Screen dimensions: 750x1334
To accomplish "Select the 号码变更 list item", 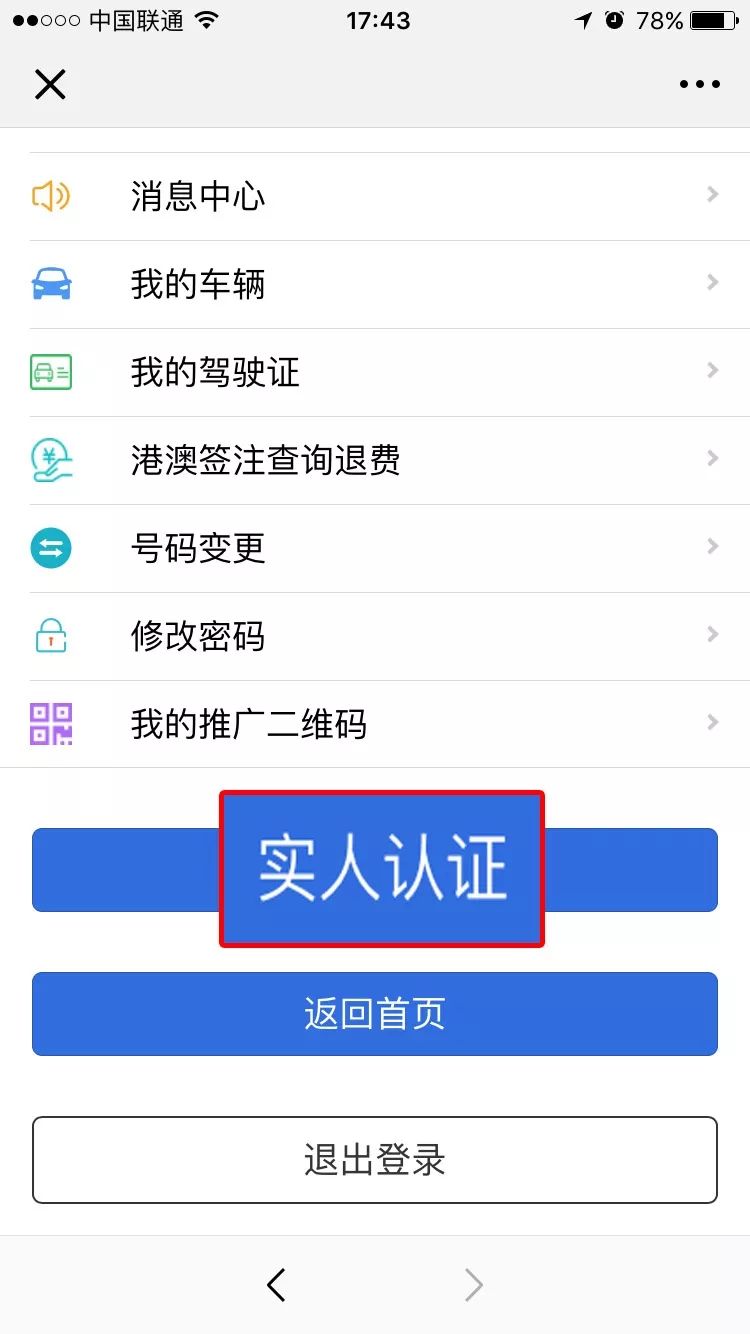I will pyautogui.click(x=375, y=547).
